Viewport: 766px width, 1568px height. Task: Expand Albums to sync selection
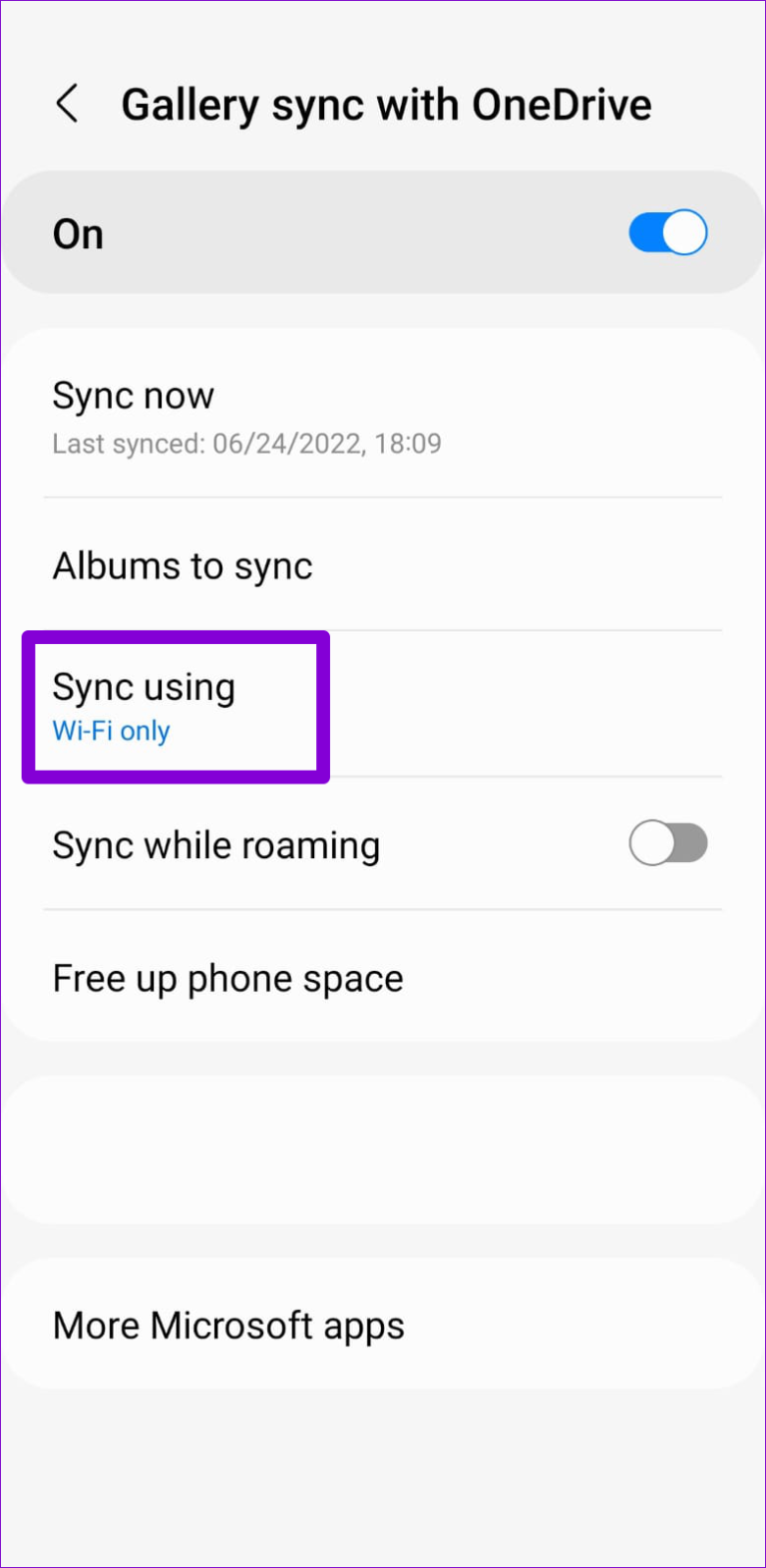click(183, 565)
